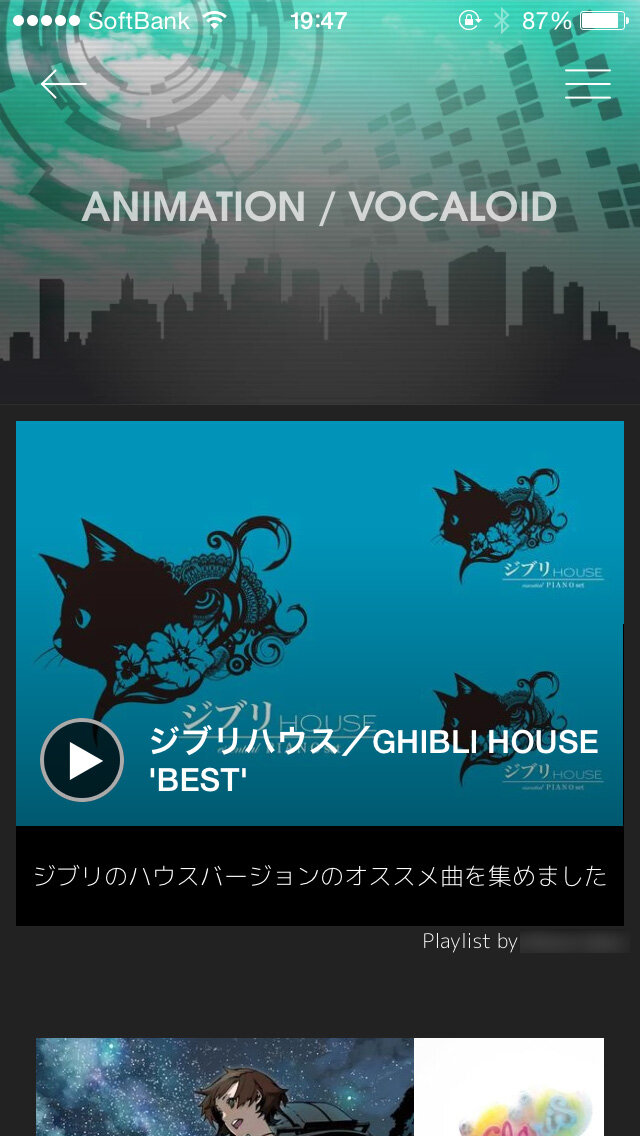Viewport: 640px width, 1136px height.
Task: Open the starry sky anime playlist tile
Action: [224, 1088]
